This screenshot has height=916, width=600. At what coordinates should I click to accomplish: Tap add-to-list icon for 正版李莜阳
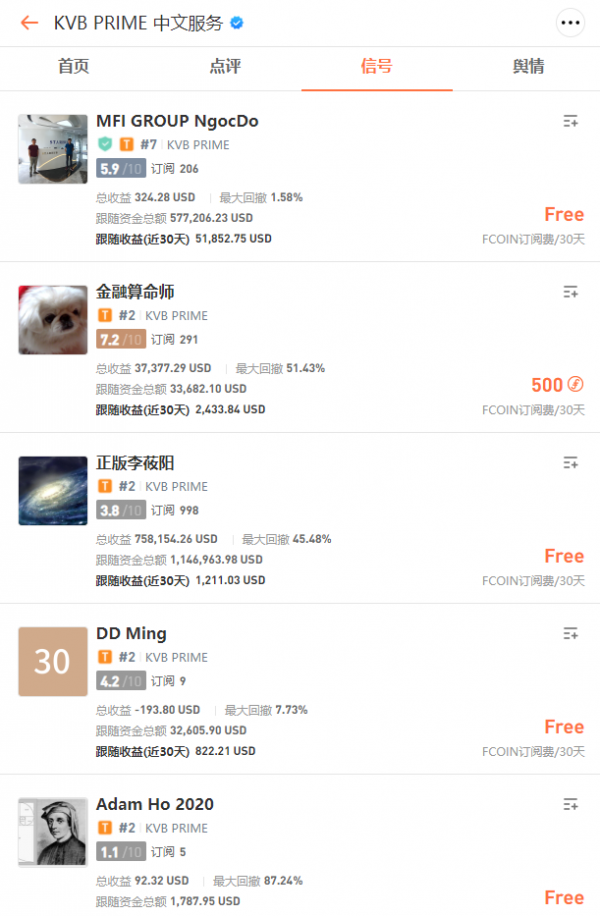coord(570,463)
